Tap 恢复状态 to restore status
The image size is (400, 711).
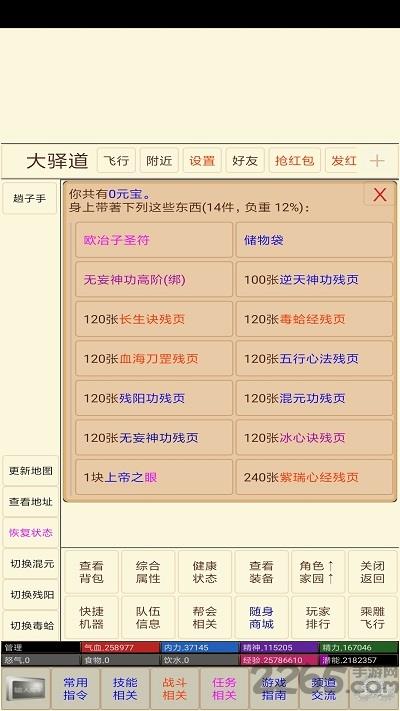click(x=31, y=532)
